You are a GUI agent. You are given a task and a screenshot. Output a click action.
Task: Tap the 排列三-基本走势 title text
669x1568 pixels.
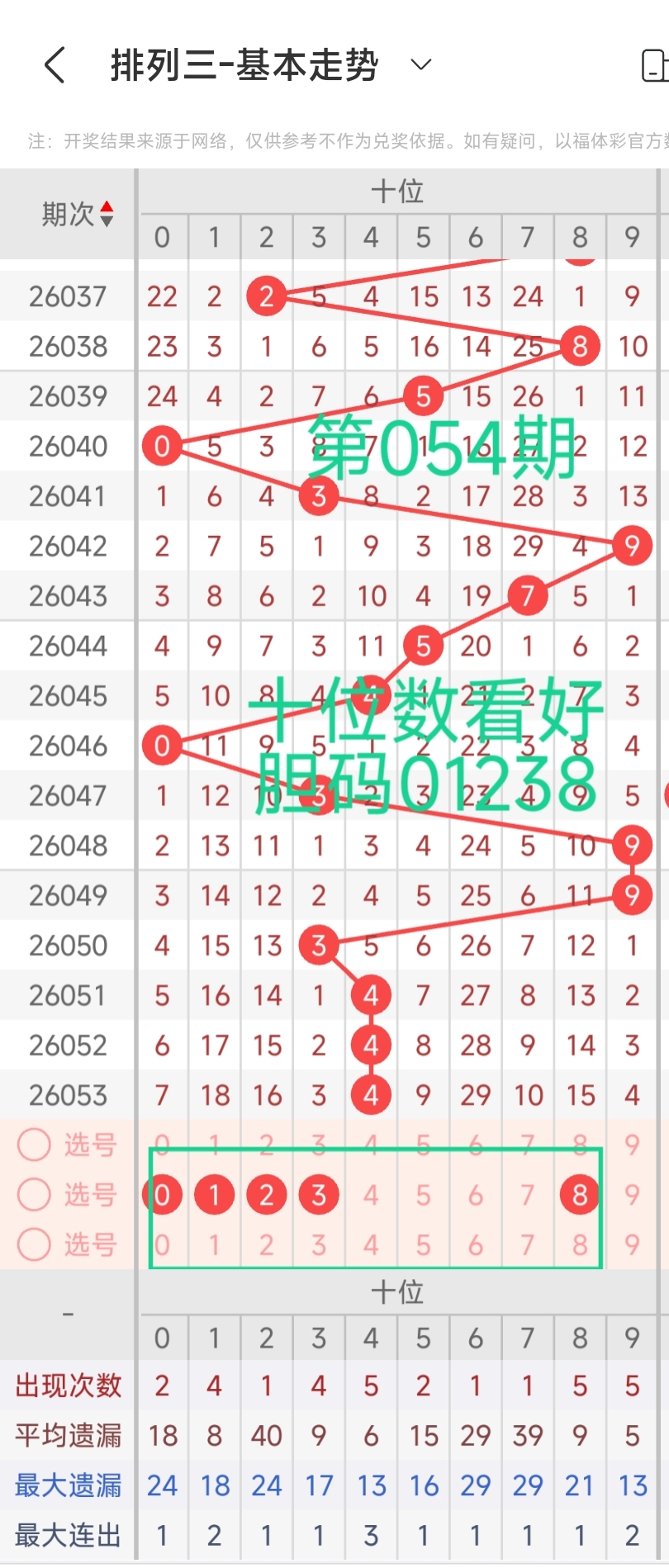[244, 64]
